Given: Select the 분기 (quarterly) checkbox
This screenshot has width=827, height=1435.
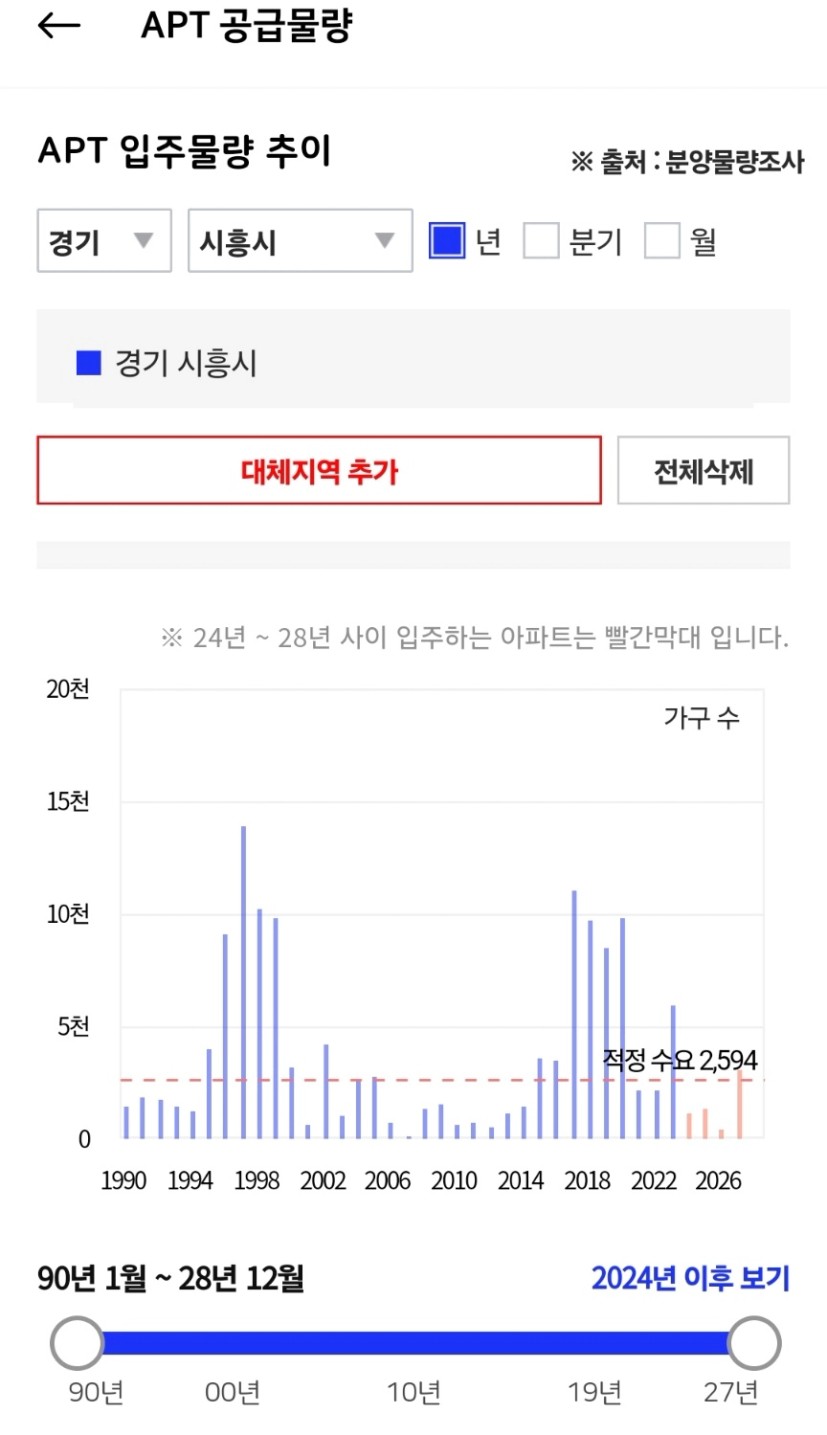Looking at the screenshot, I should click(x=541, y=241).
